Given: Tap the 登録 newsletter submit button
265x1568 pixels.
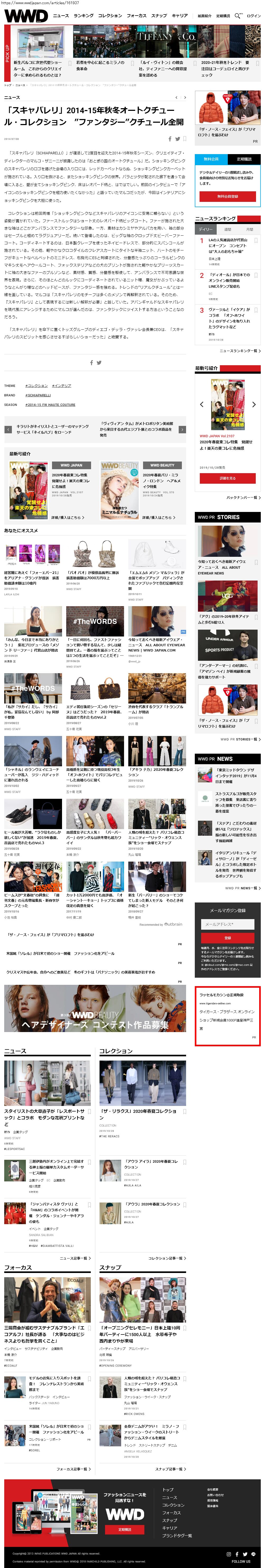Looking at the screenshot, I should (227, 938).
